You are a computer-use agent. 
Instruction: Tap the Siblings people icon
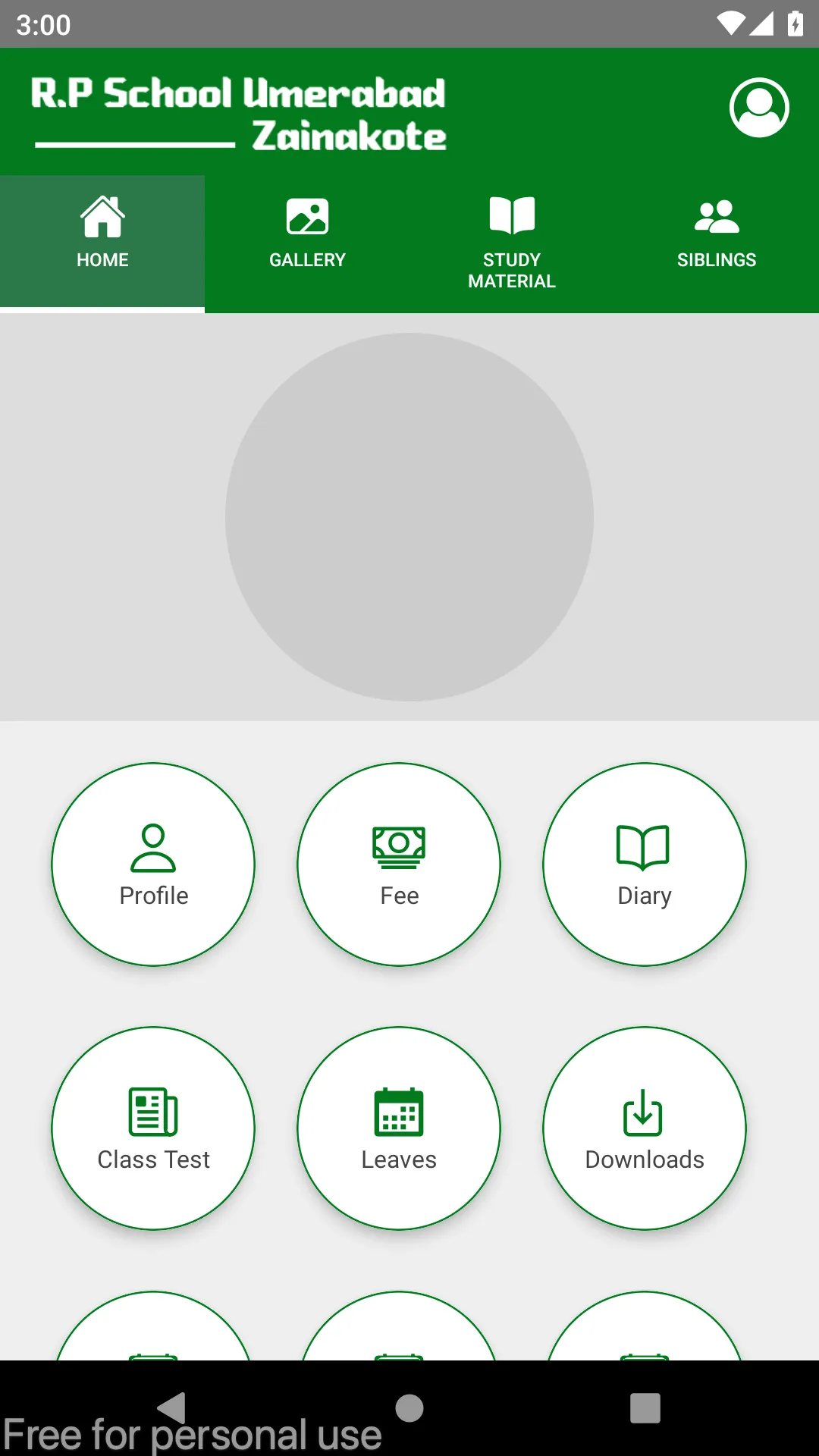717,215
